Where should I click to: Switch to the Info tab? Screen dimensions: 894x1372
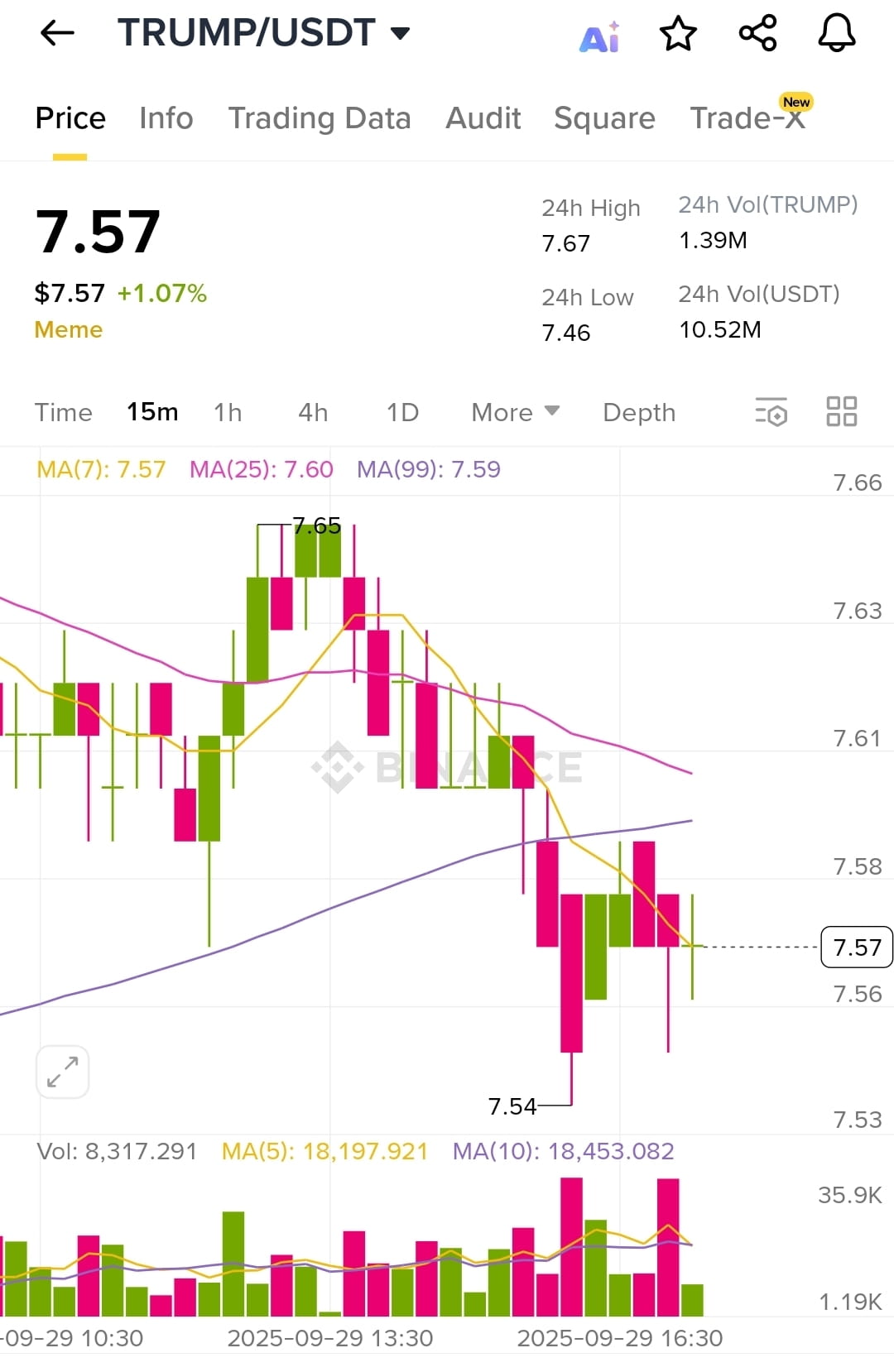[166, 118]
